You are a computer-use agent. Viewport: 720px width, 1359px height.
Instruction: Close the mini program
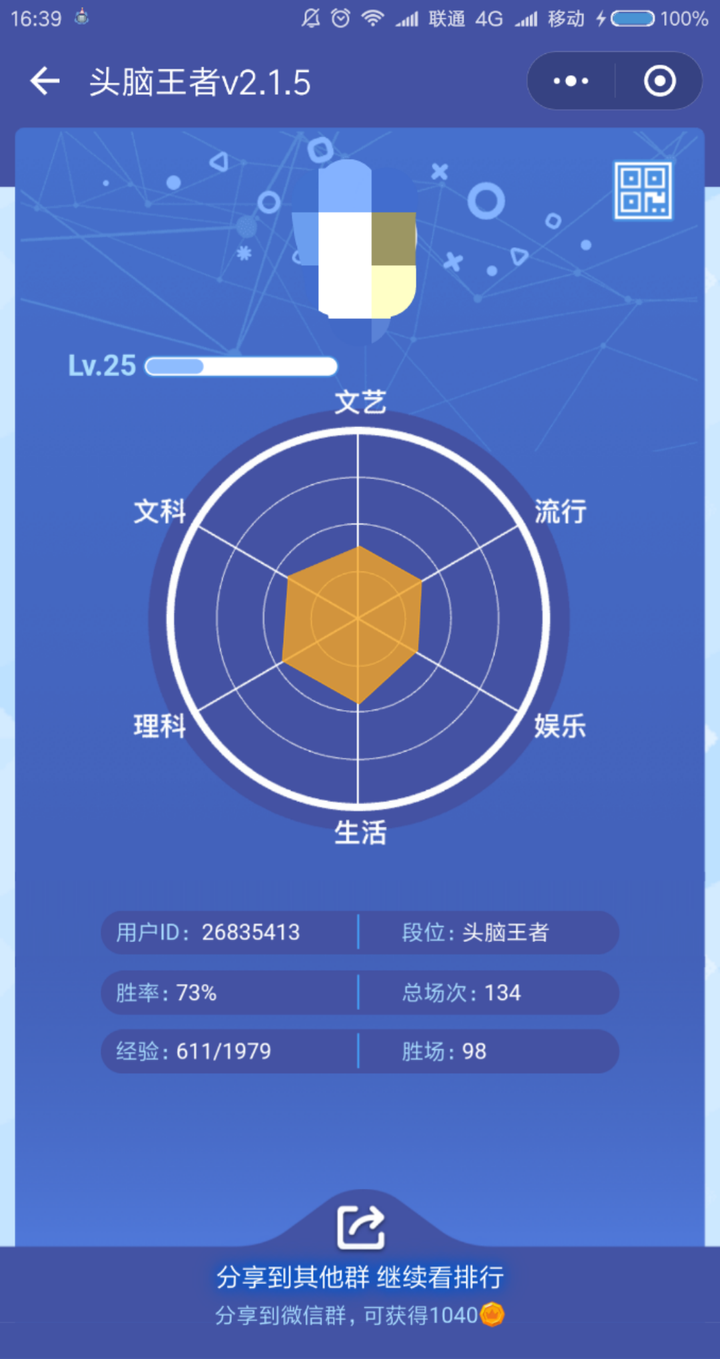(x=660, y=81)
